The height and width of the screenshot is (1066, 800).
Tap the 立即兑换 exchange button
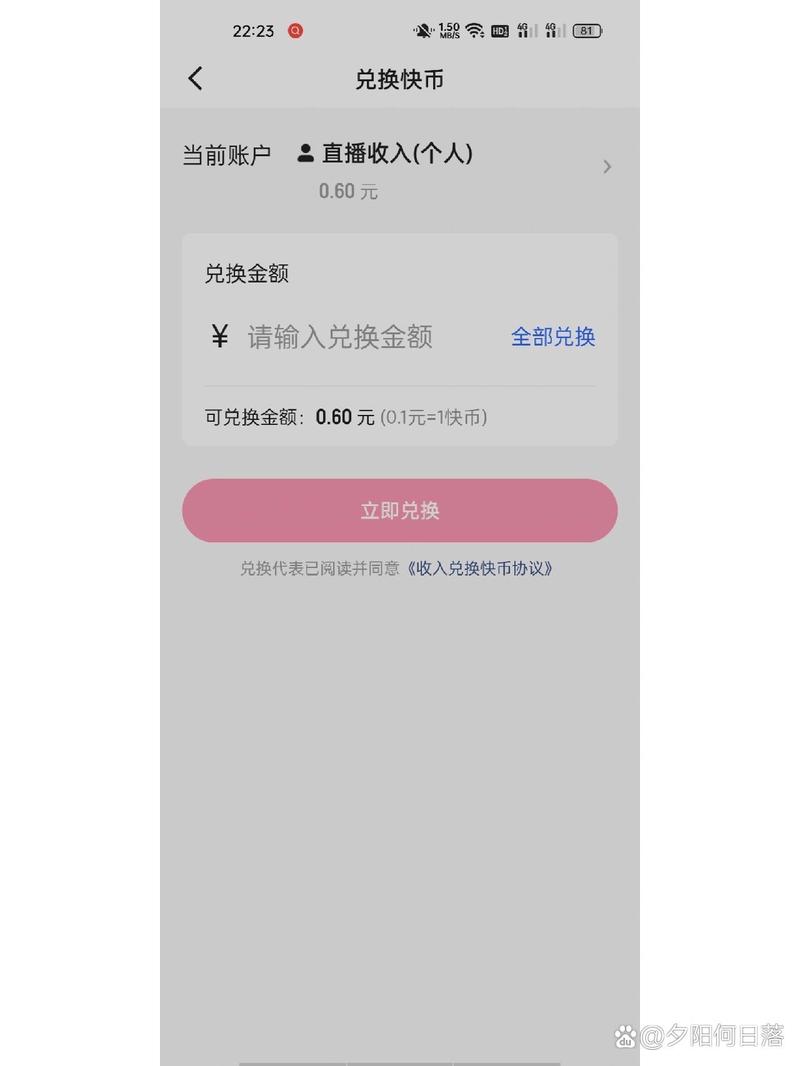pos(400,510)
